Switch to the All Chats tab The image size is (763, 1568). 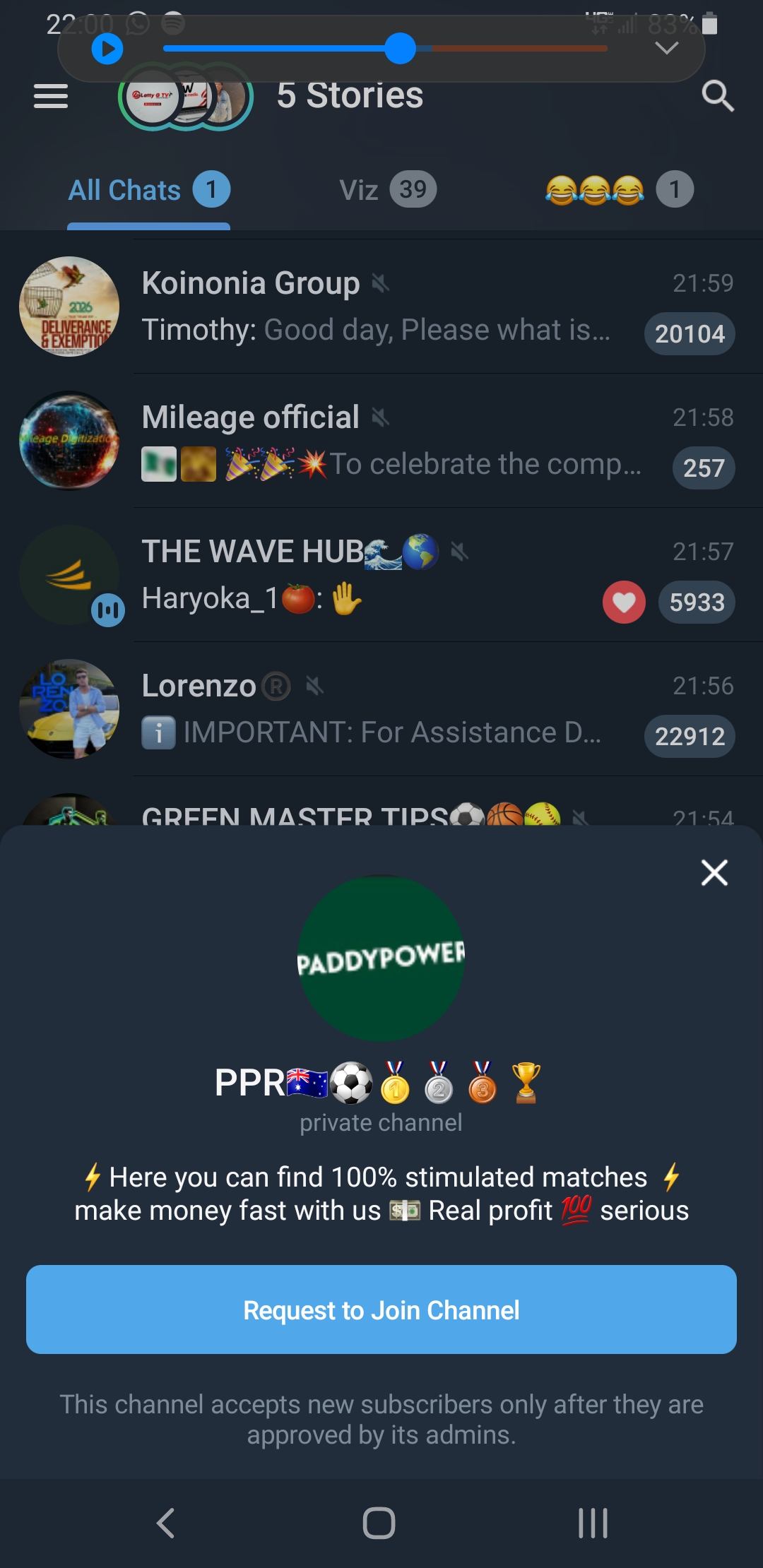(x=148, y=191)
